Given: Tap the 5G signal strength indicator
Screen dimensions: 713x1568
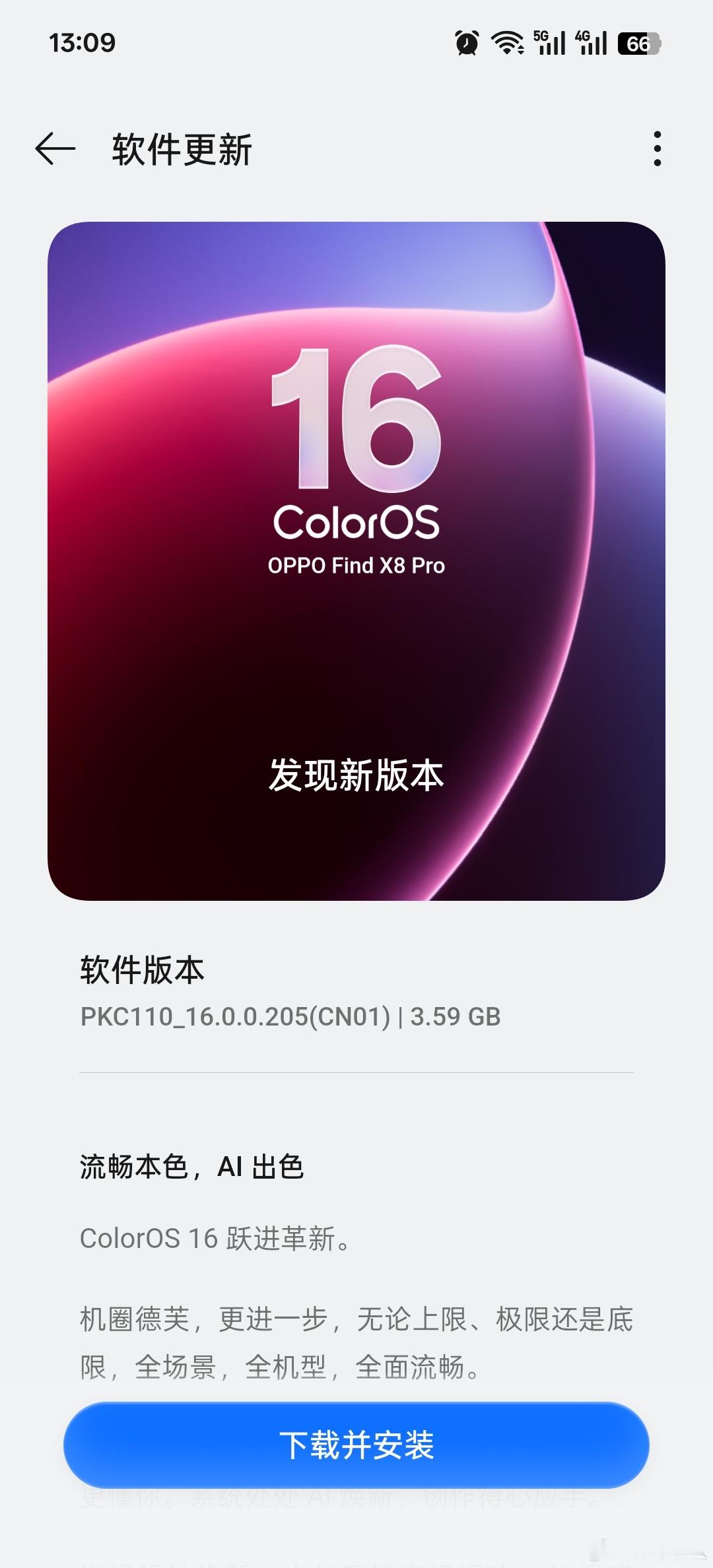Looking at the screenshot, I should click(x=548, y=43).
